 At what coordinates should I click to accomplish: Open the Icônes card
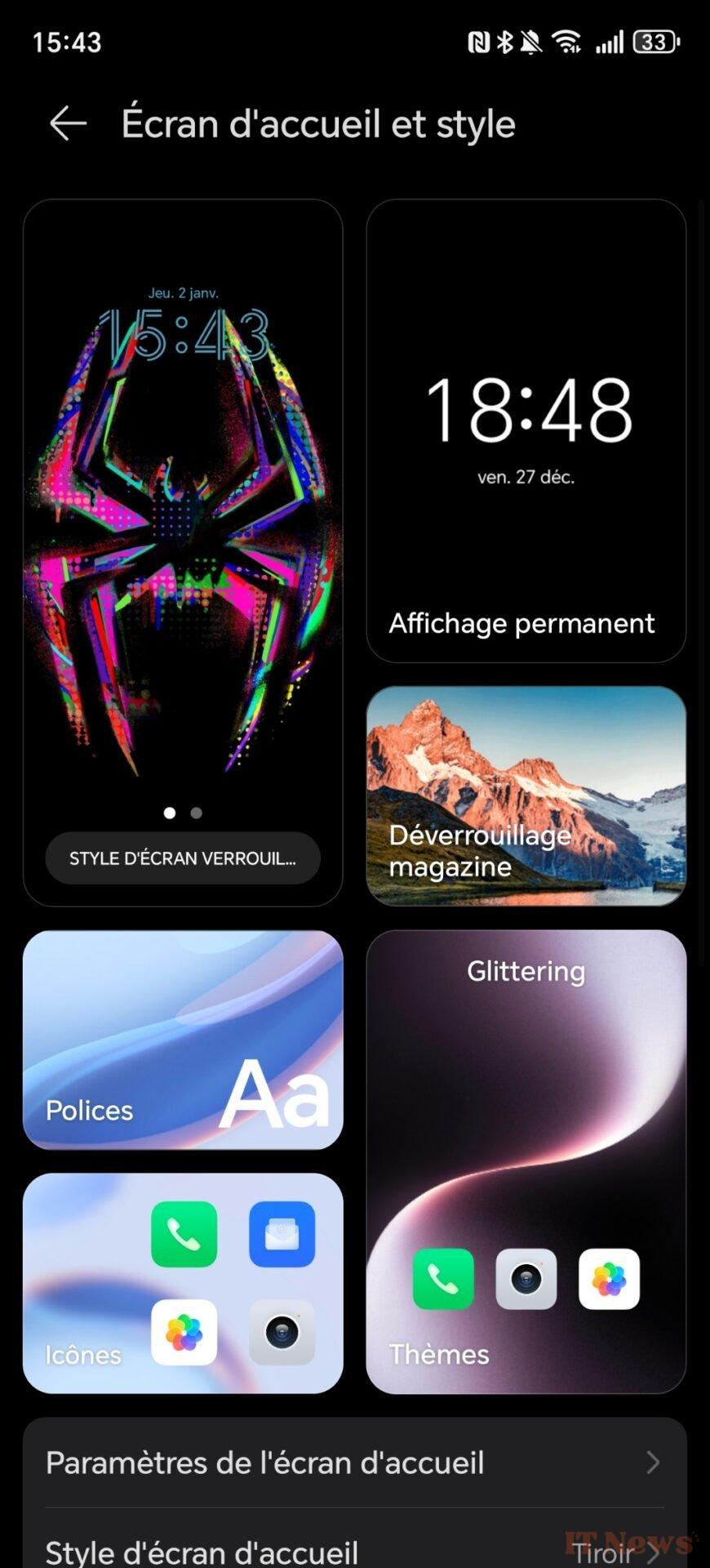[183, 1283]
